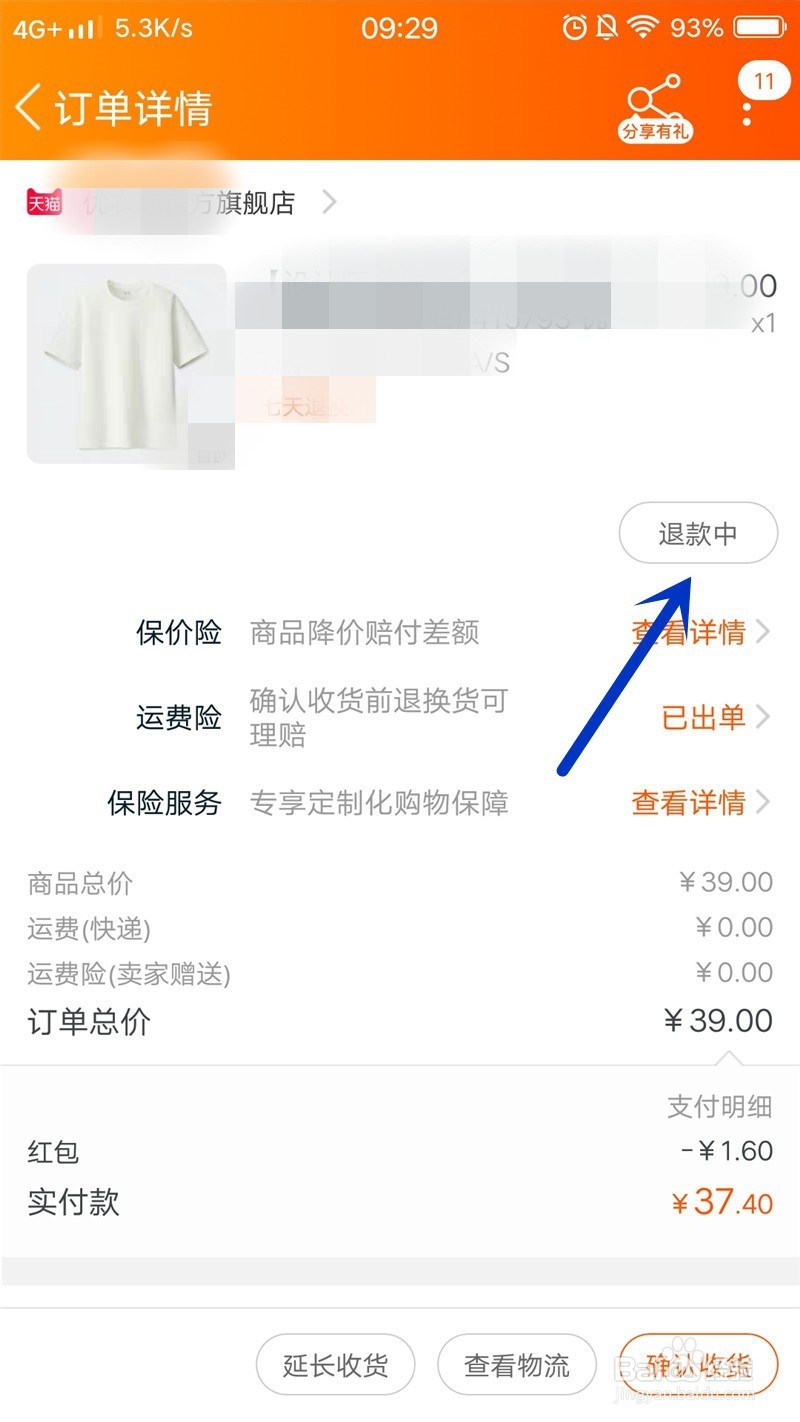Image resolution: width=800 pixels, height=1422 pixels.
Task: Tap the back arrow to leave order details
Action: [27, 106]
